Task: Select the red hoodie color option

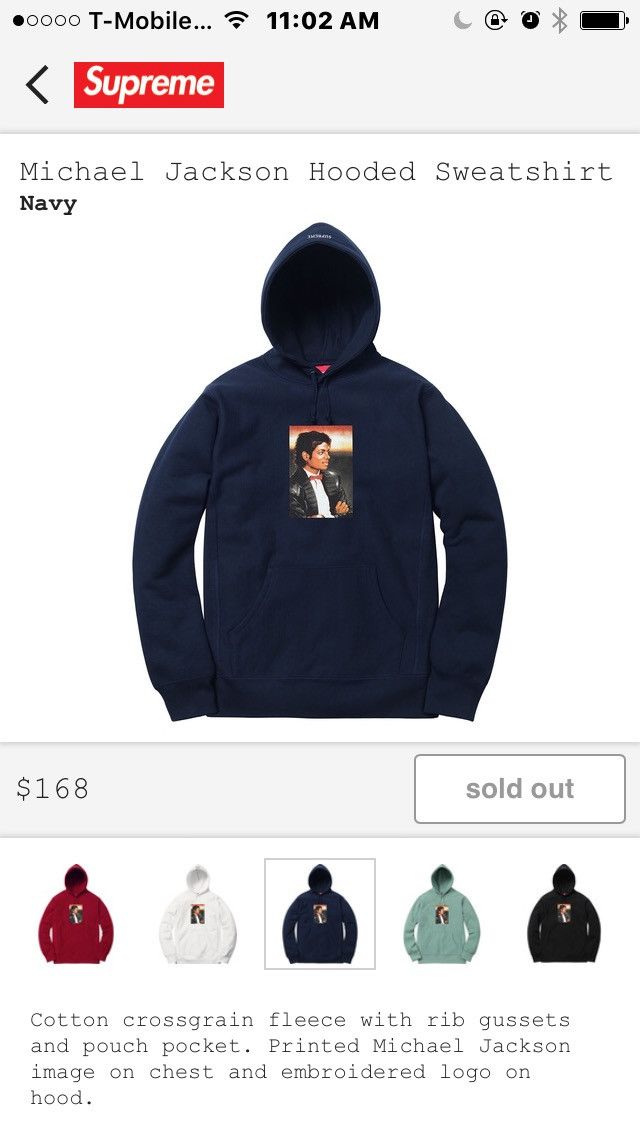Action: [76, 914]
